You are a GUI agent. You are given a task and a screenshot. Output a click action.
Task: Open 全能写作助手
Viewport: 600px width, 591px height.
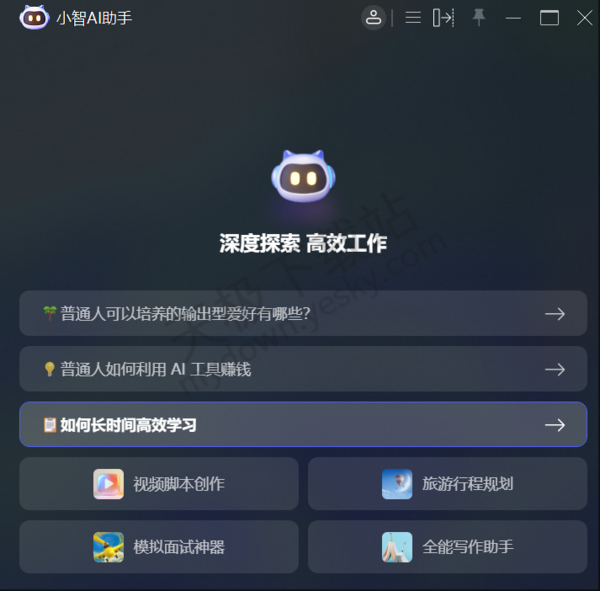447,547
